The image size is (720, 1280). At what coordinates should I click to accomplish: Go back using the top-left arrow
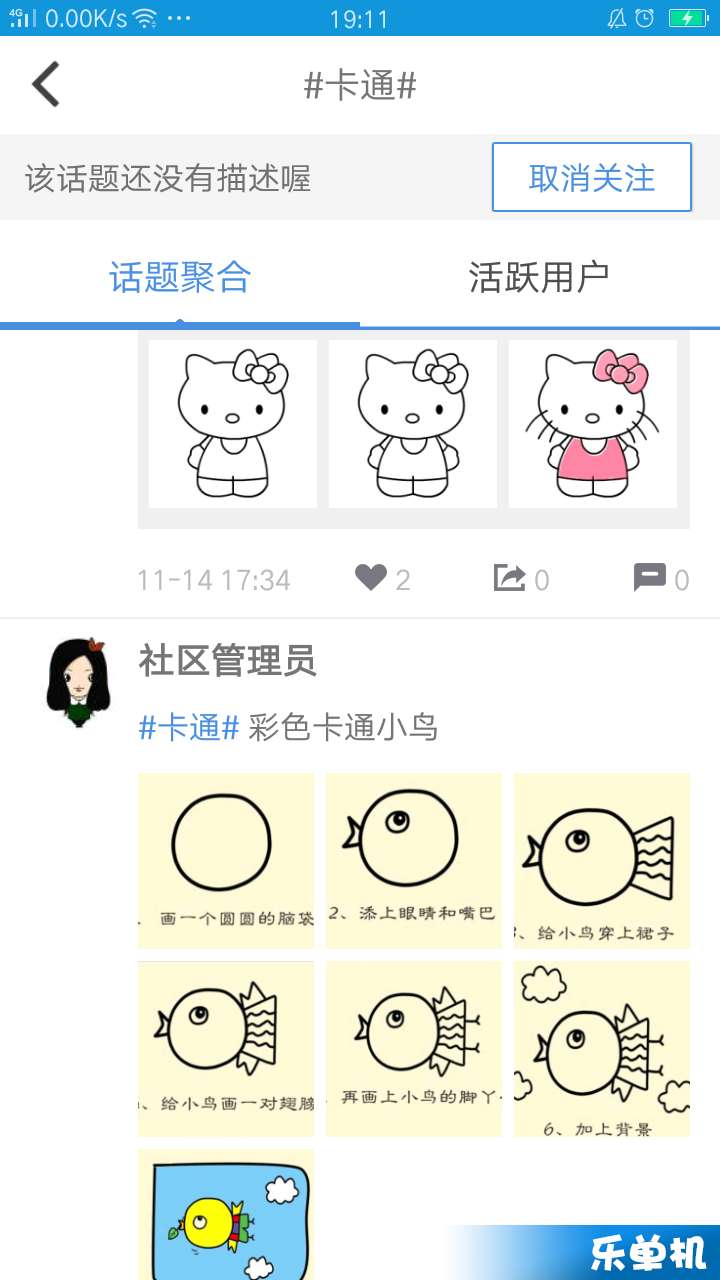[46, 85]
